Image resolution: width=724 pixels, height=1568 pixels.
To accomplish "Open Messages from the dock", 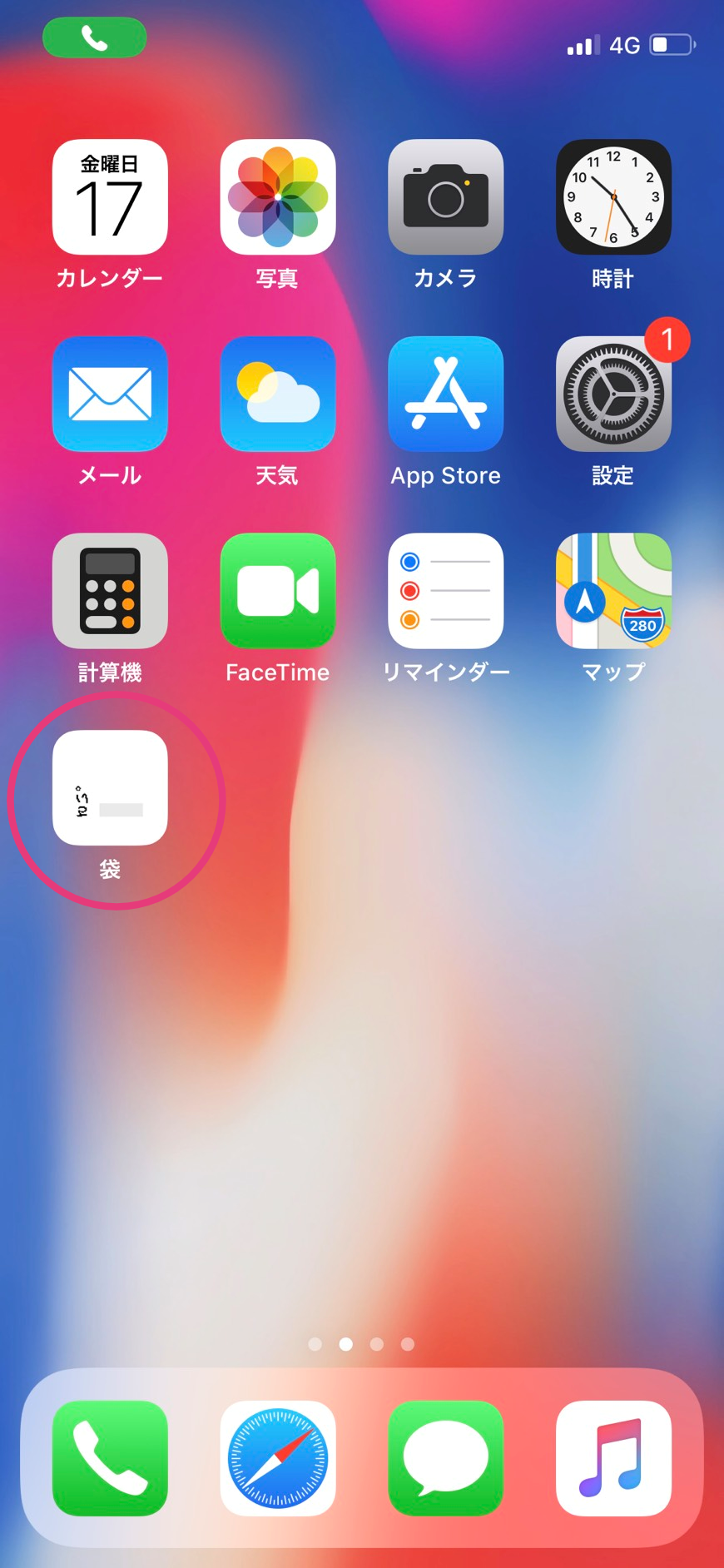I will coord(446,1458).
